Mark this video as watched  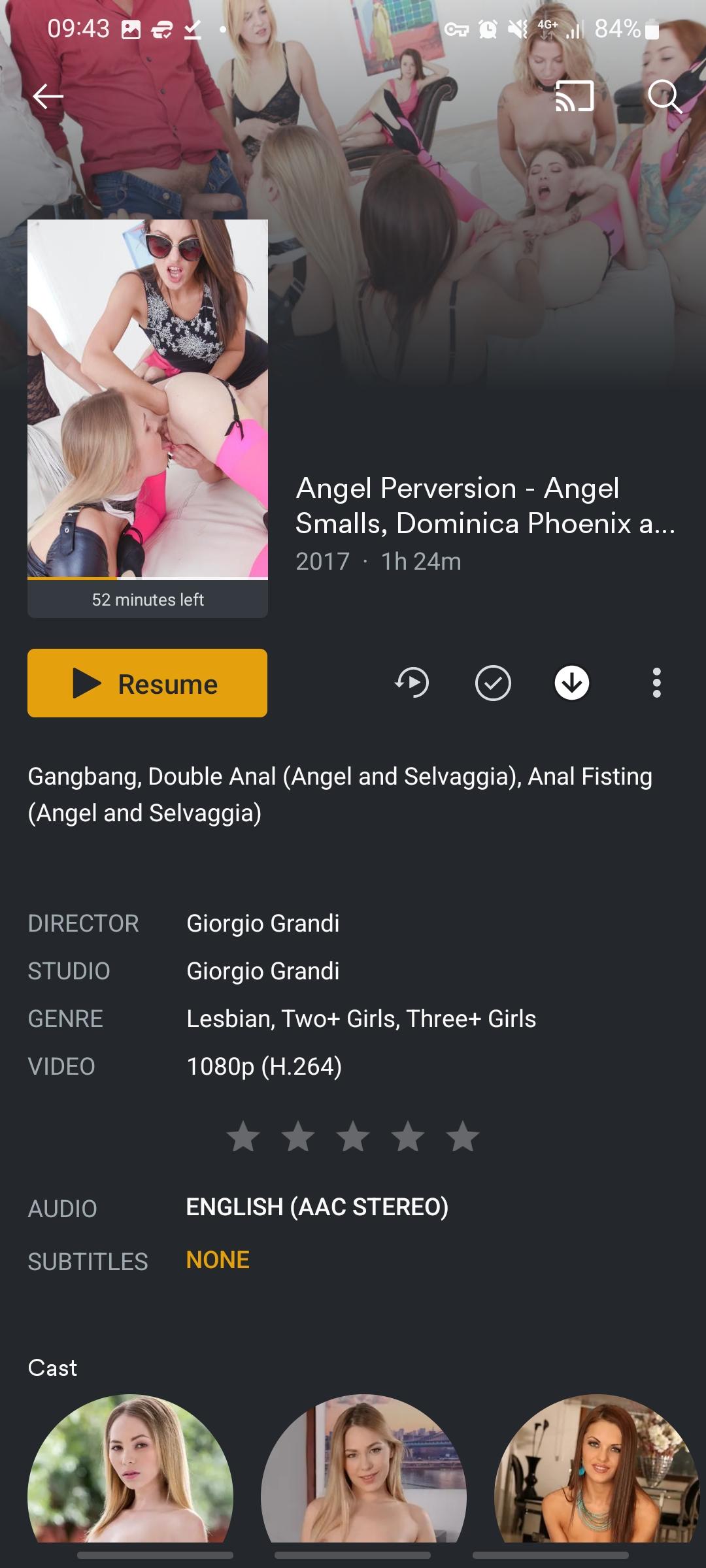pyautogui.click(x=493, y=683)
